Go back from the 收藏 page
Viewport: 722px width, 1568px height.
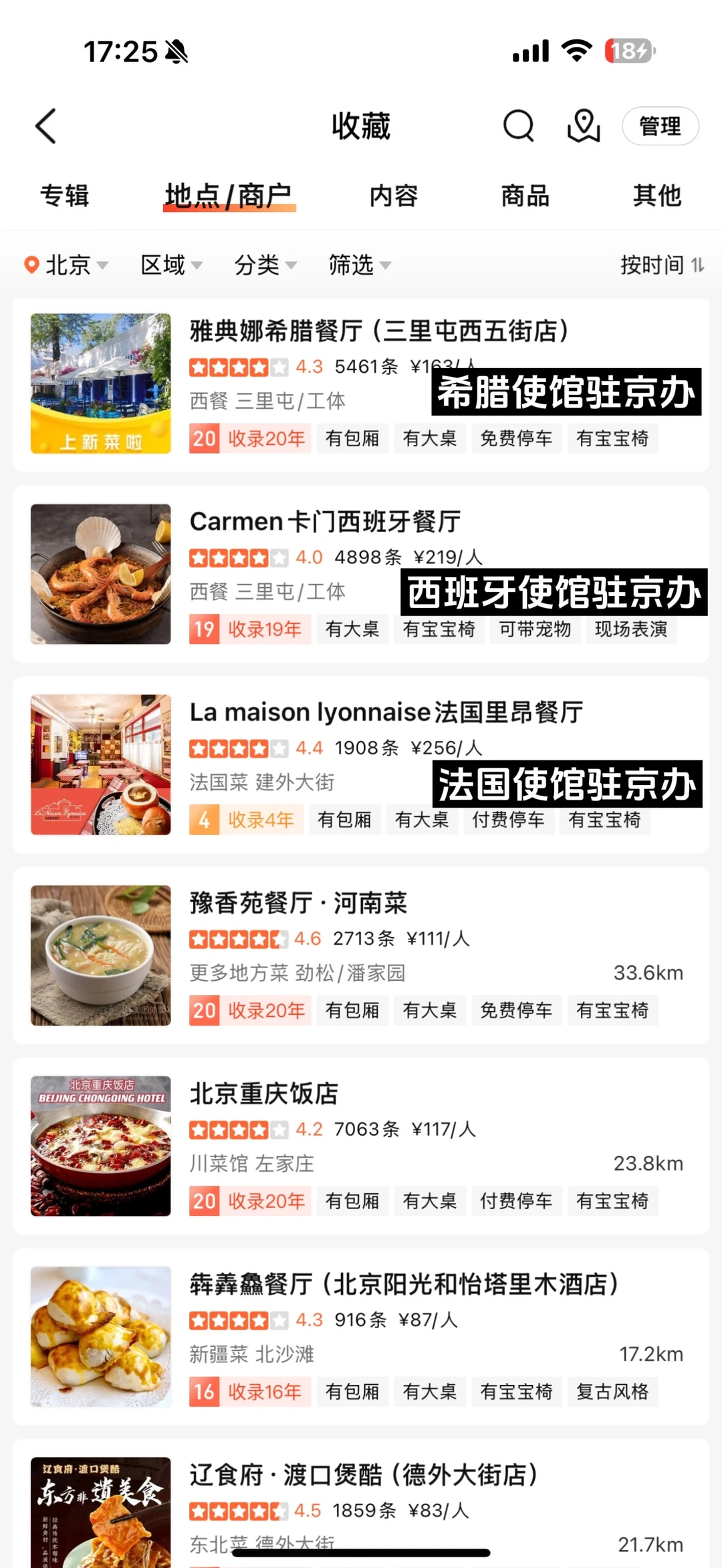[x=45, y=126]
